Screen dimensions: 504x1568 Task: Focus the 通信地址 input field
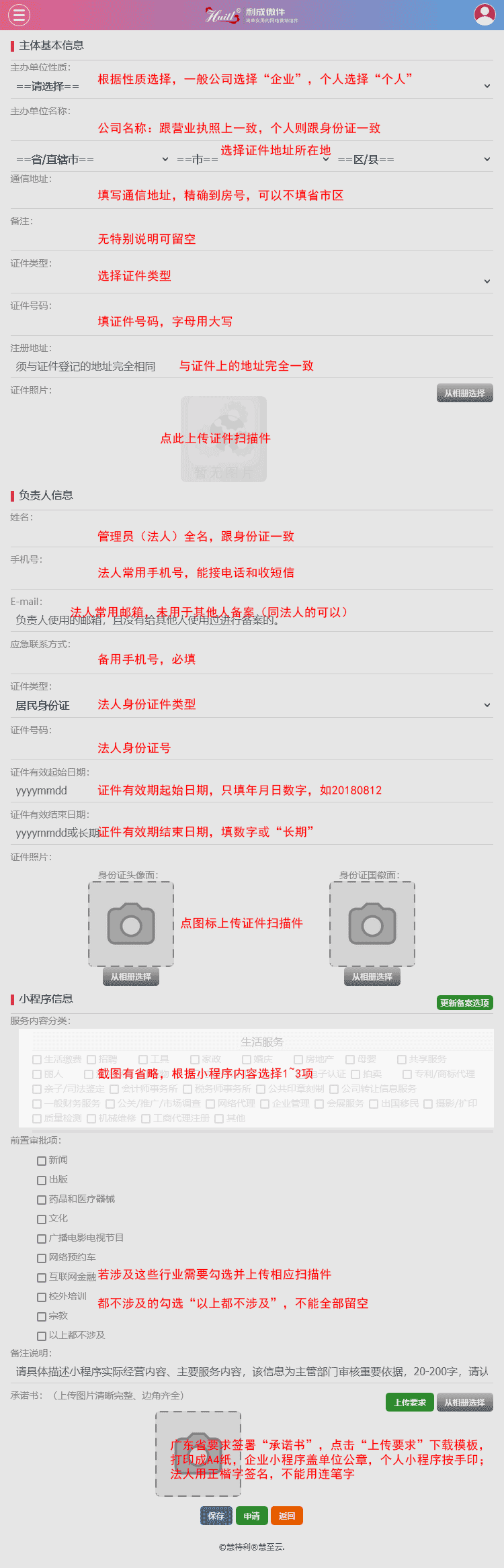point(251,196)
